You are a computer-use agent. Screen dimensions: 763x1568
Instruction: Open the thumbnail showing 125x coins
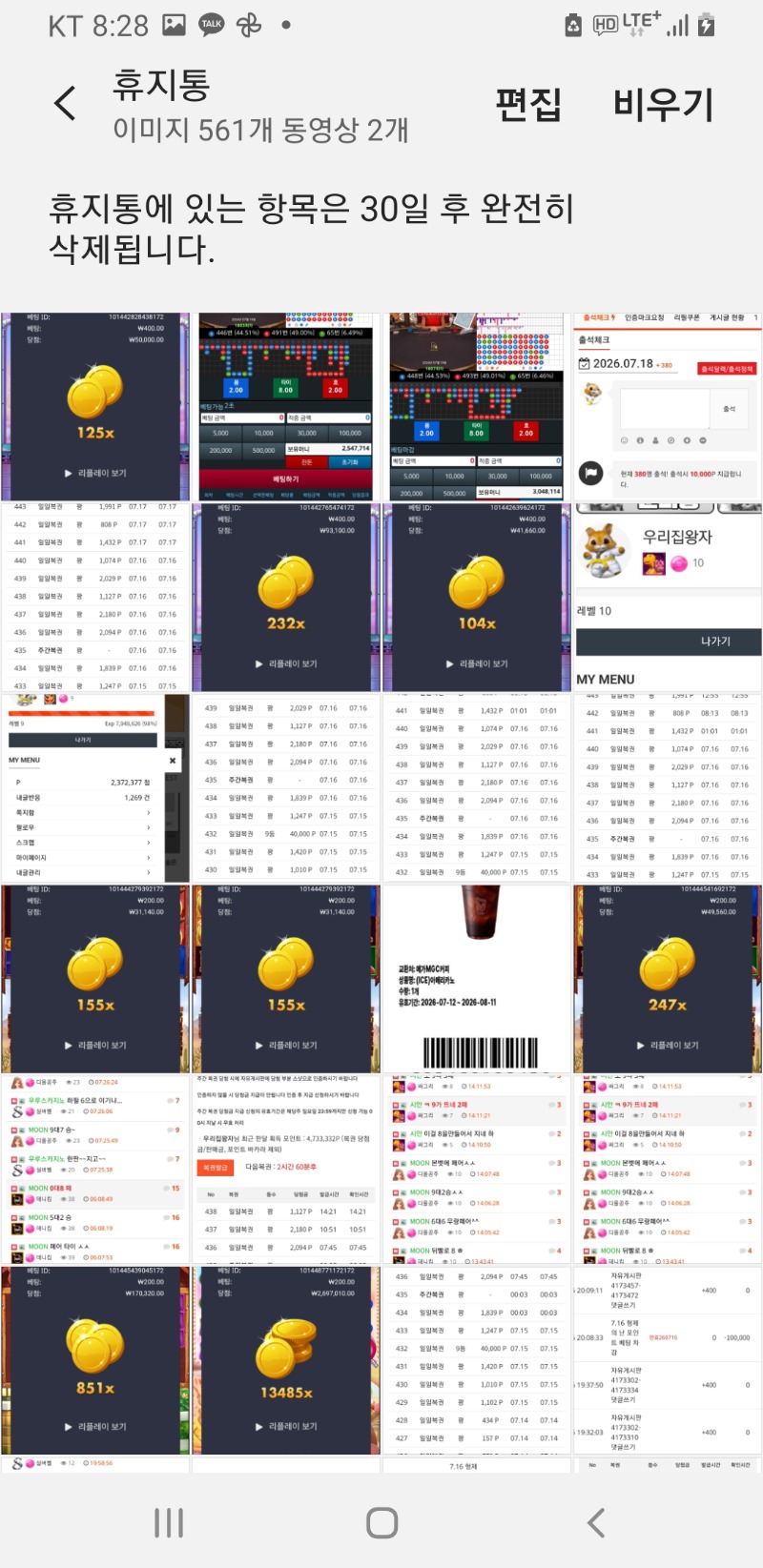(95, 406)
